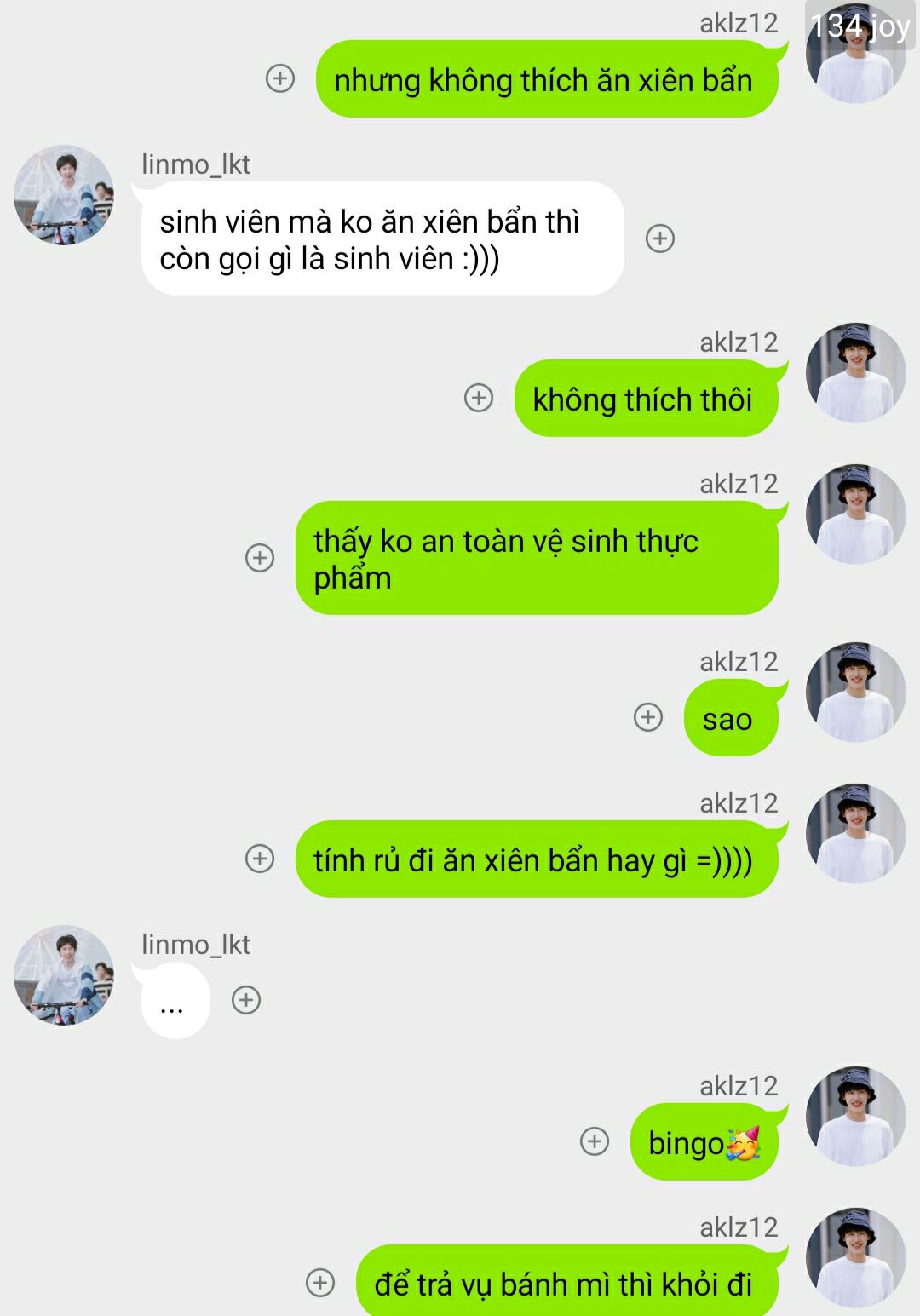React to "để trả vụ bánh mì" message
This screenshot has width=920, height=1316.
(320, 1283)
